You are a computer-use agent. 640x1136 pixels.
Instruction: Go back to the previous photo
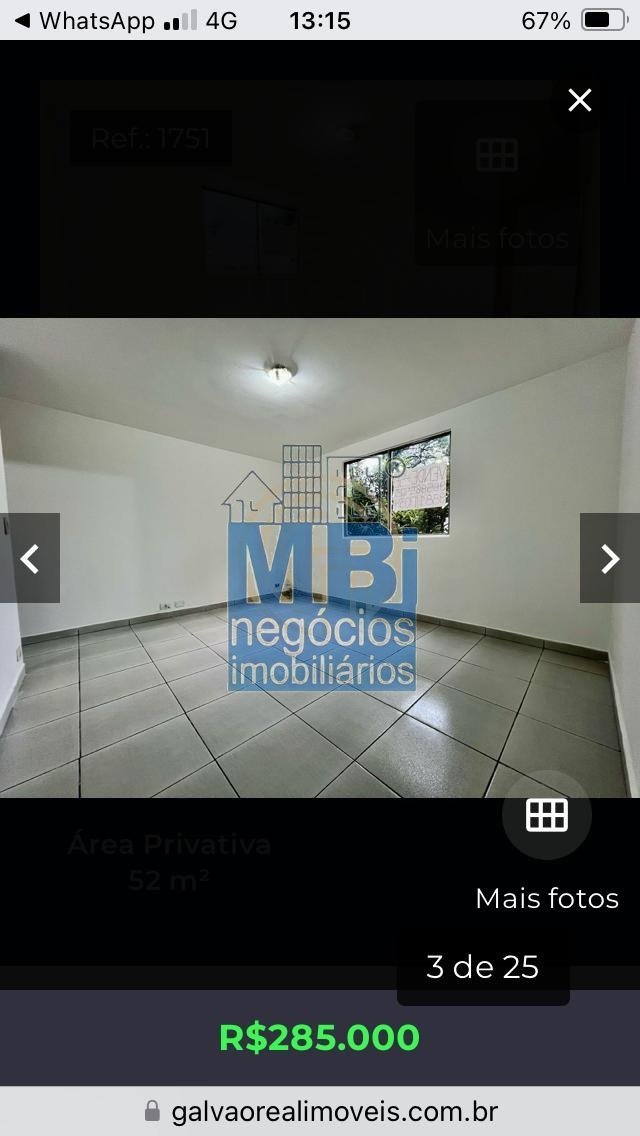pos(30,558)
